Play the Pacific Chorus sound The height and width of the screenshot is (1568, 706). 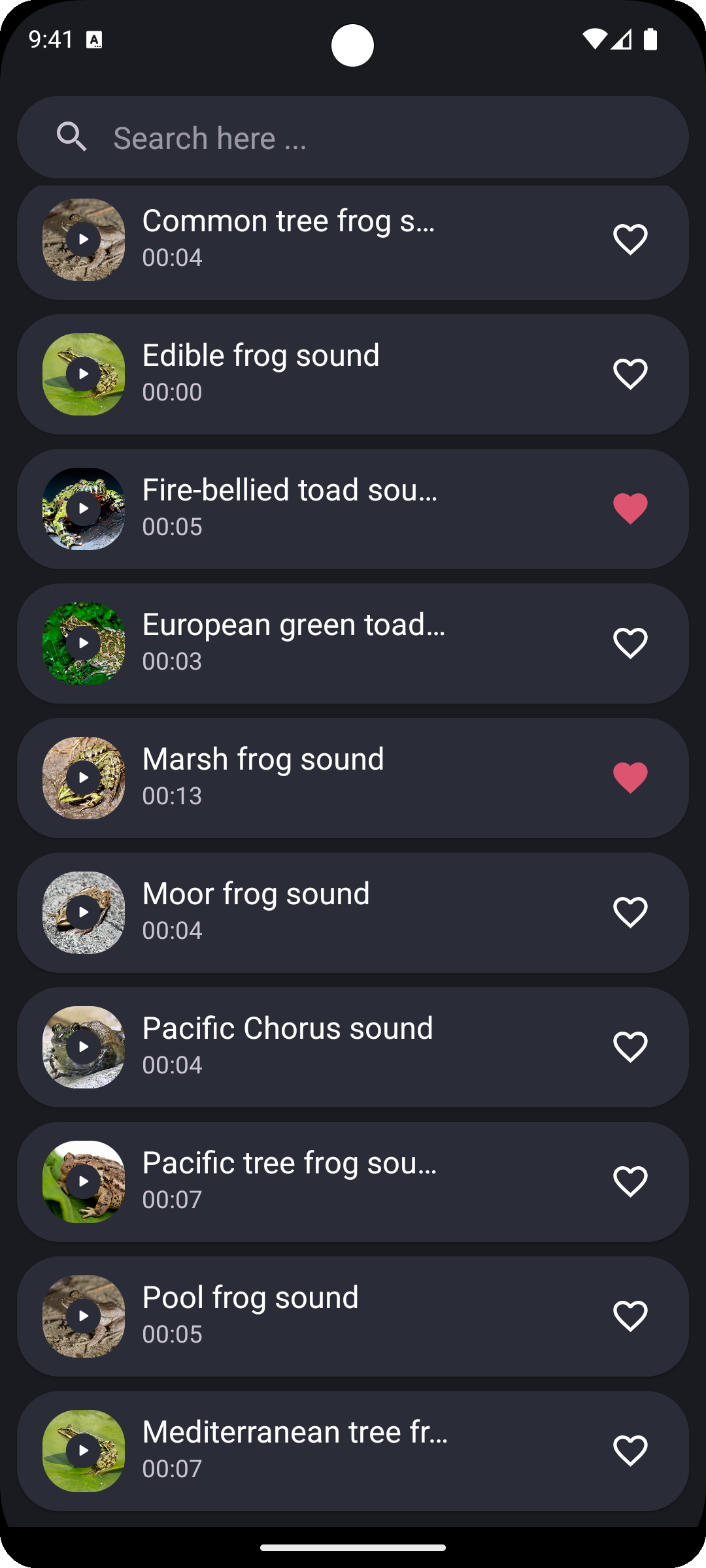click(x=84, y=1047)
